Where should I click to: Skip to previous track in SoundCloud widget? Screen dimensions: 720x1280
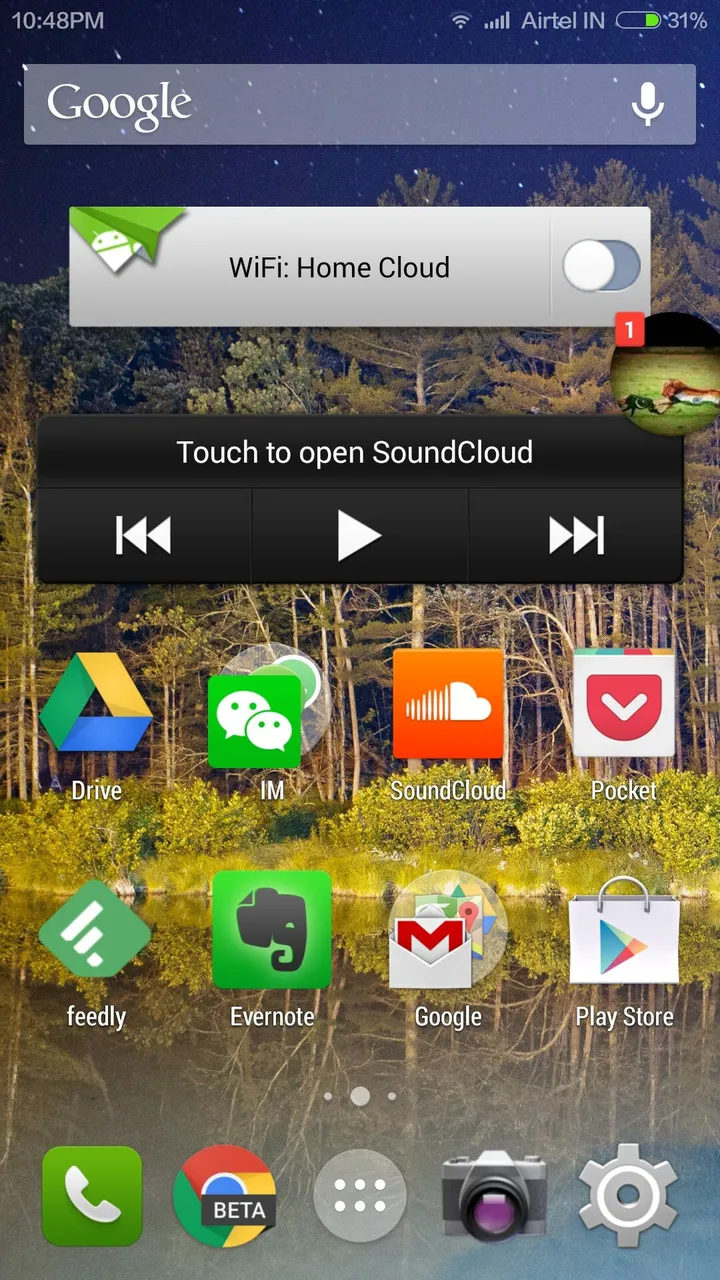pyautogui.click(x=144, y=535)
